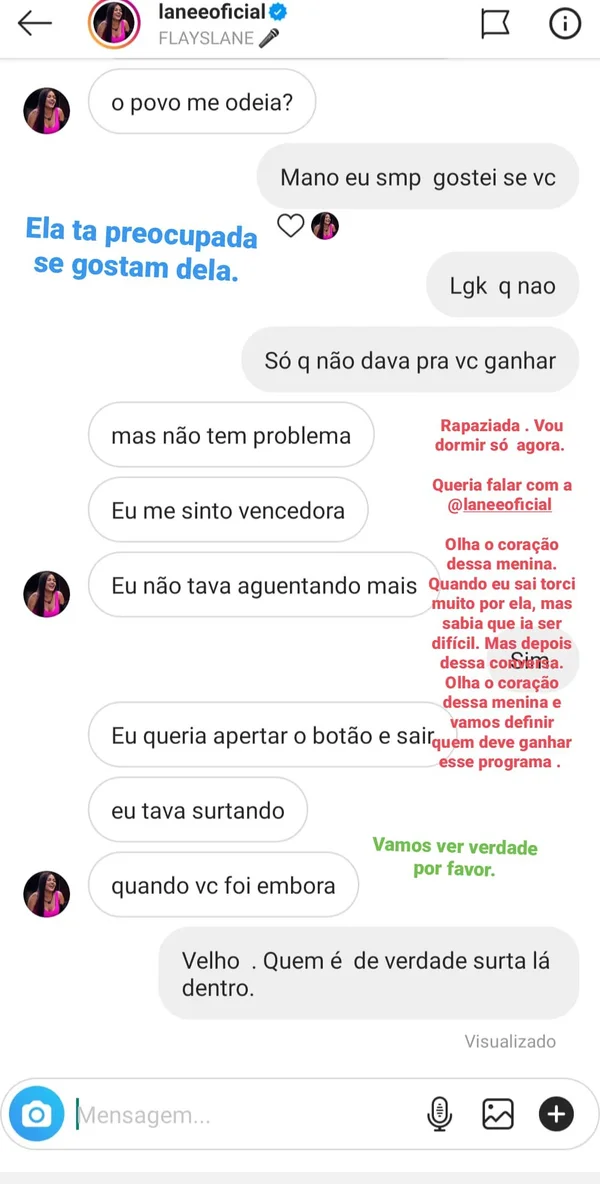This screenshot has width=600, height=1184.
Task: Tap the plus icon for more options
Action: click(x=556, y=1114)
